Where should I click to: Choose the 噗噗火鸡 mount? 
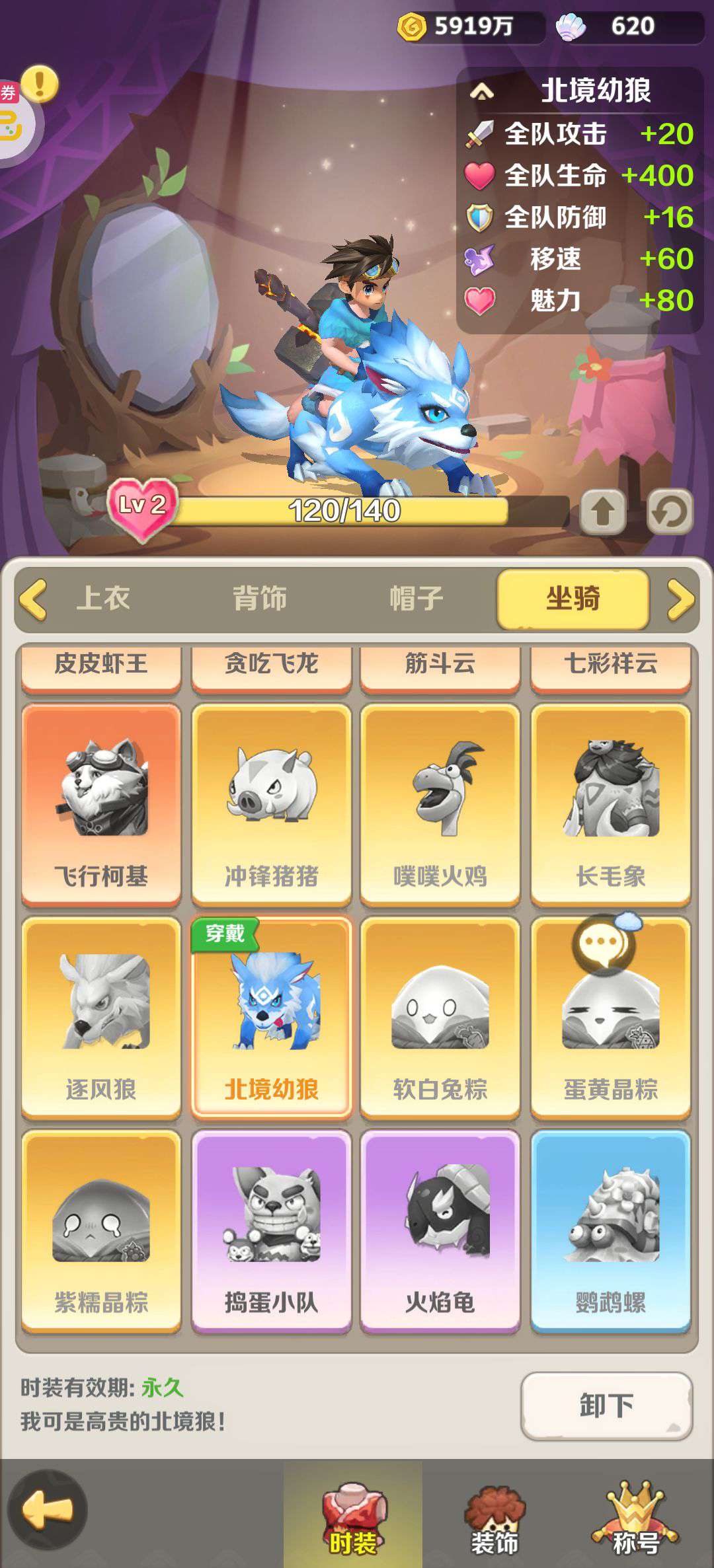pos(440,803)
